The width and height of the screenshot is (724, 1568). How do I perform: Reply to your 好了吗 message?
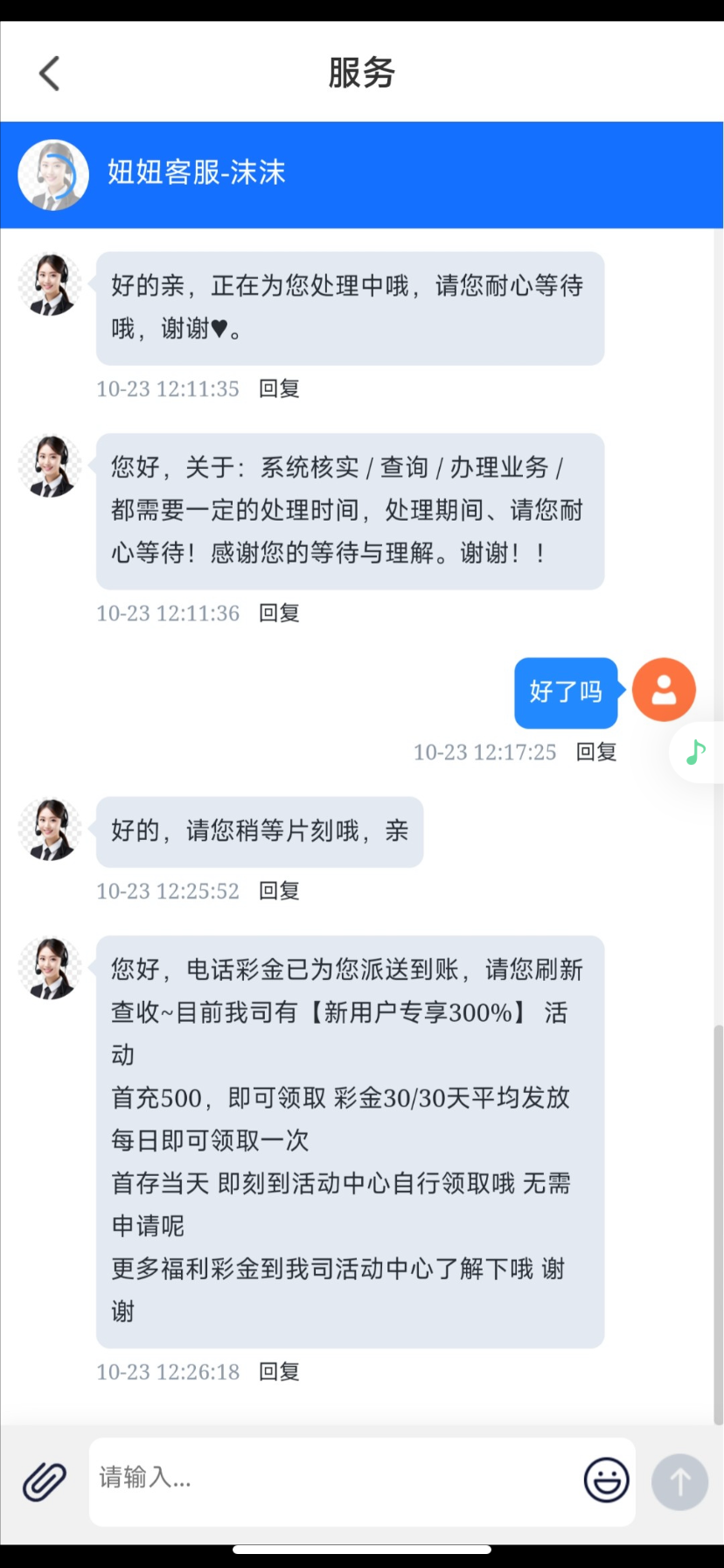point(596,752)
